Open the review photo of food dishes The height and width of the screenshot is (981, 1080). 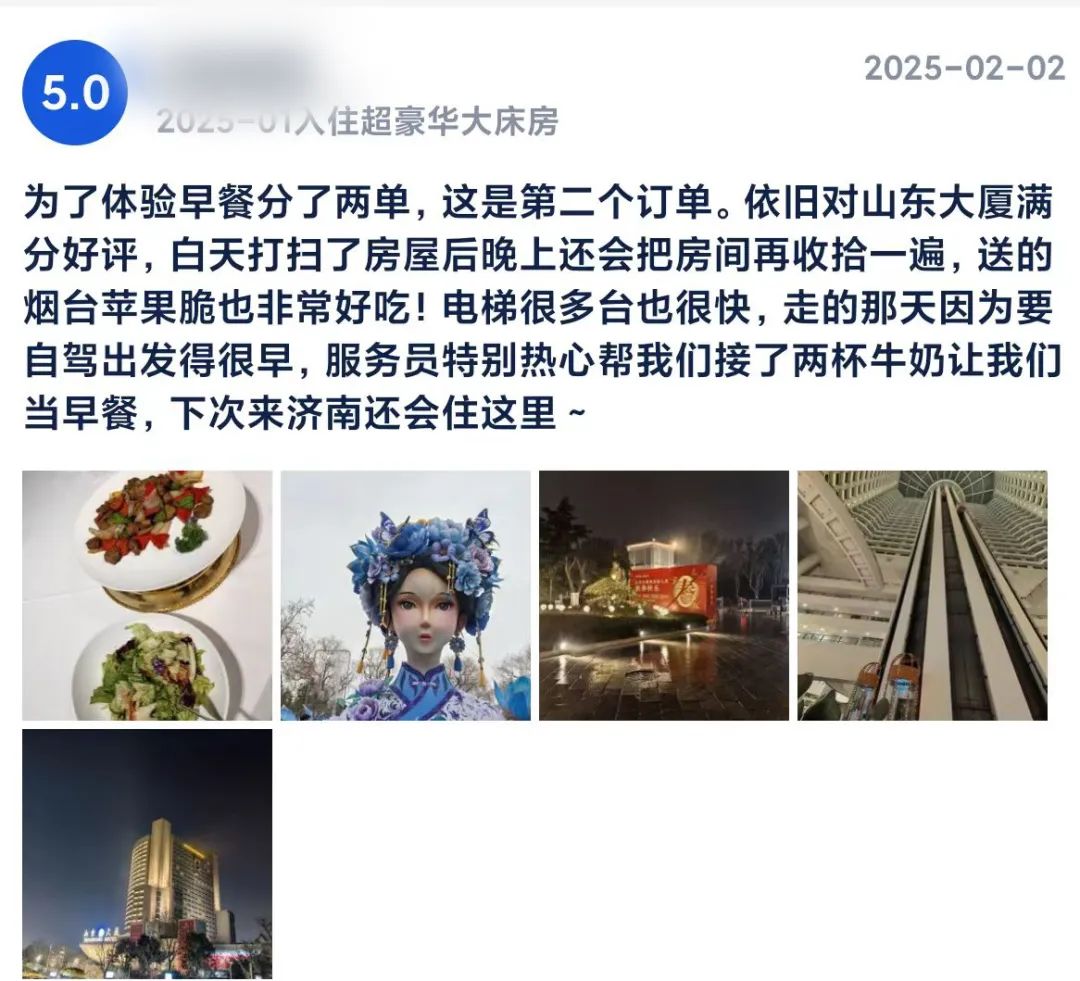(x=147, y=595)
